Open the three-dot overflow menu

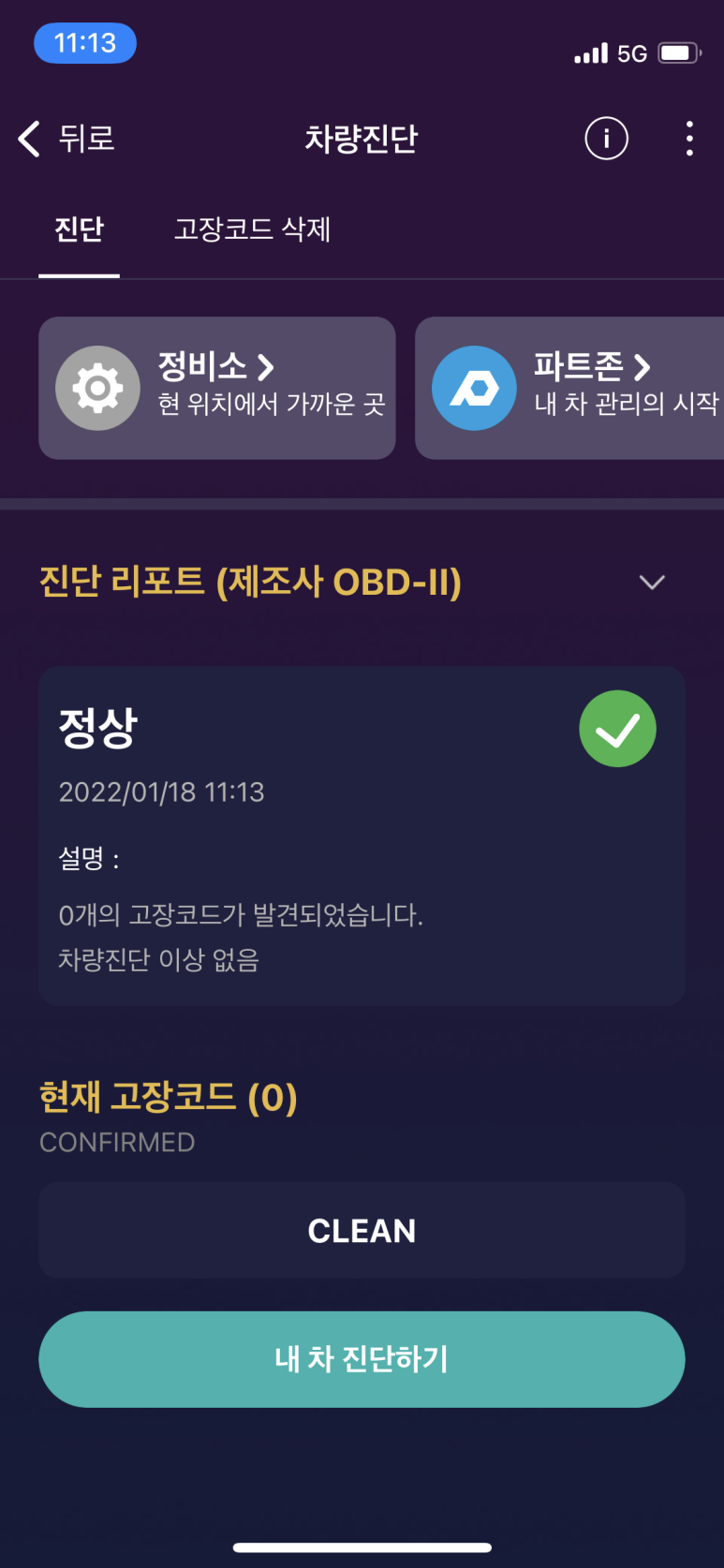tap(689, 139)
